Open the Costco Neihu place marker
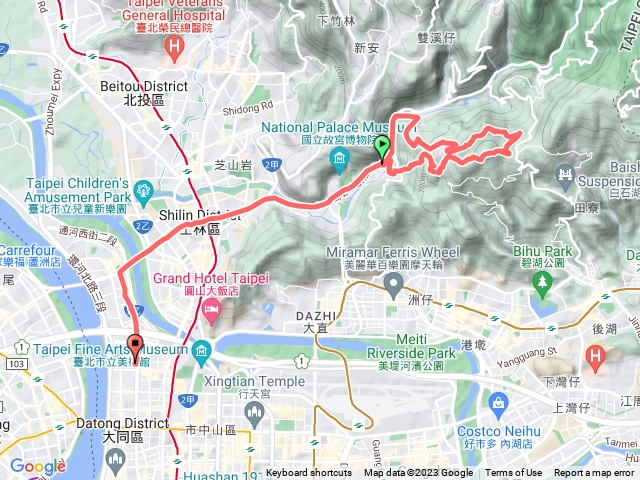 (498, 403)
